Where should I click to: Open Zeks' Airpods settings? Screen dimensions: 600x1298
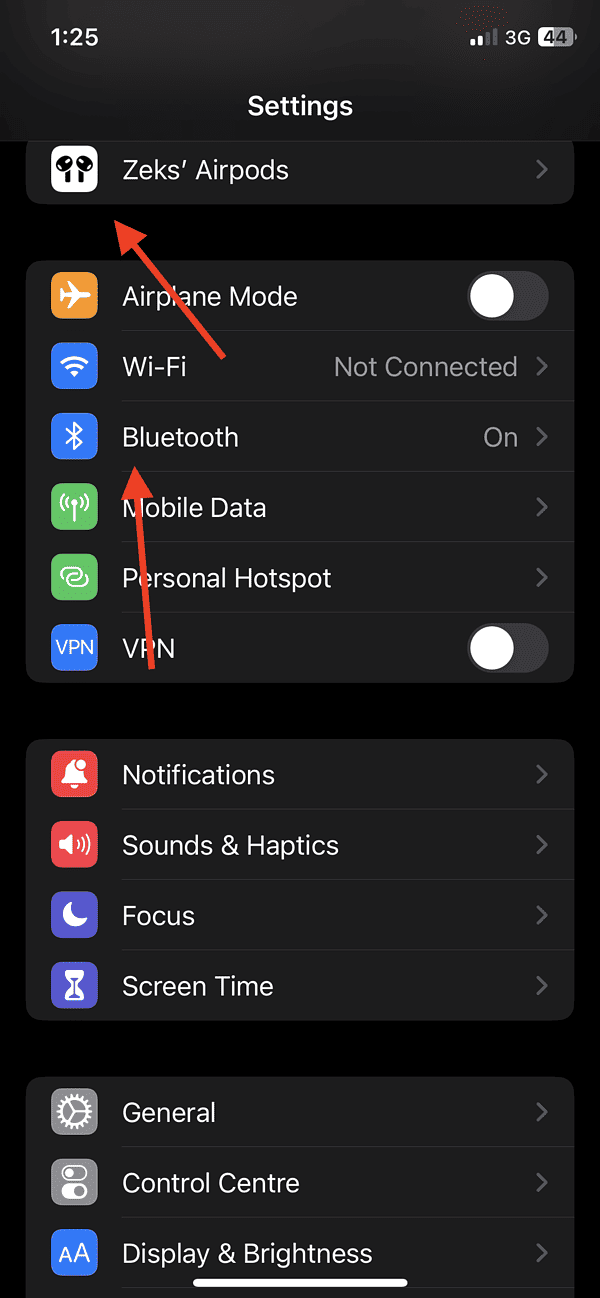coord(300,170)
